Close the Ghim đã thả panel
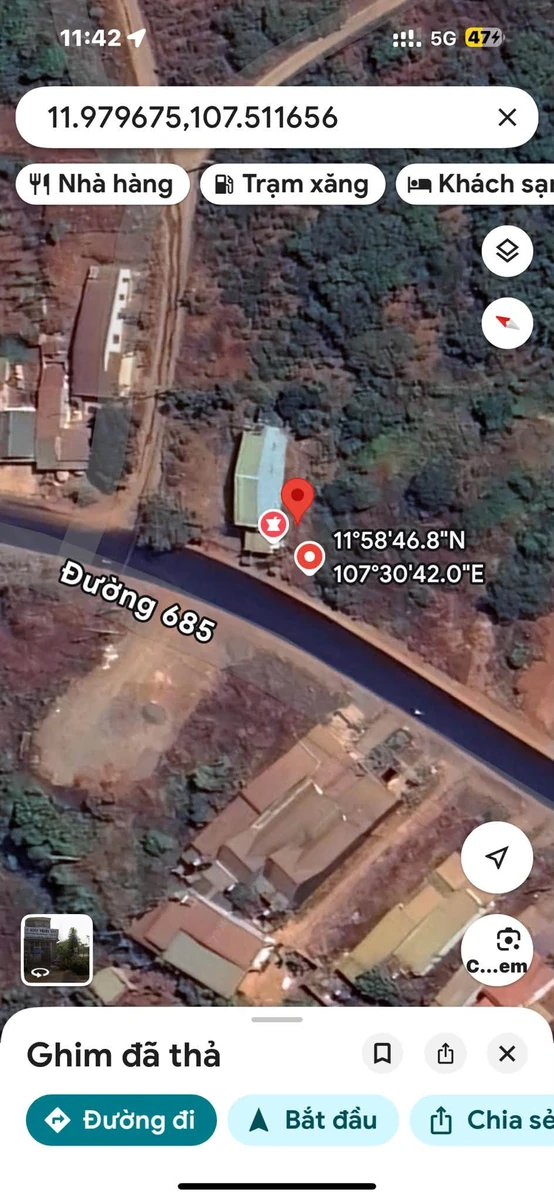This screenshot has height=1200, width=554. pyautogui.click(x=507, y=1054)
